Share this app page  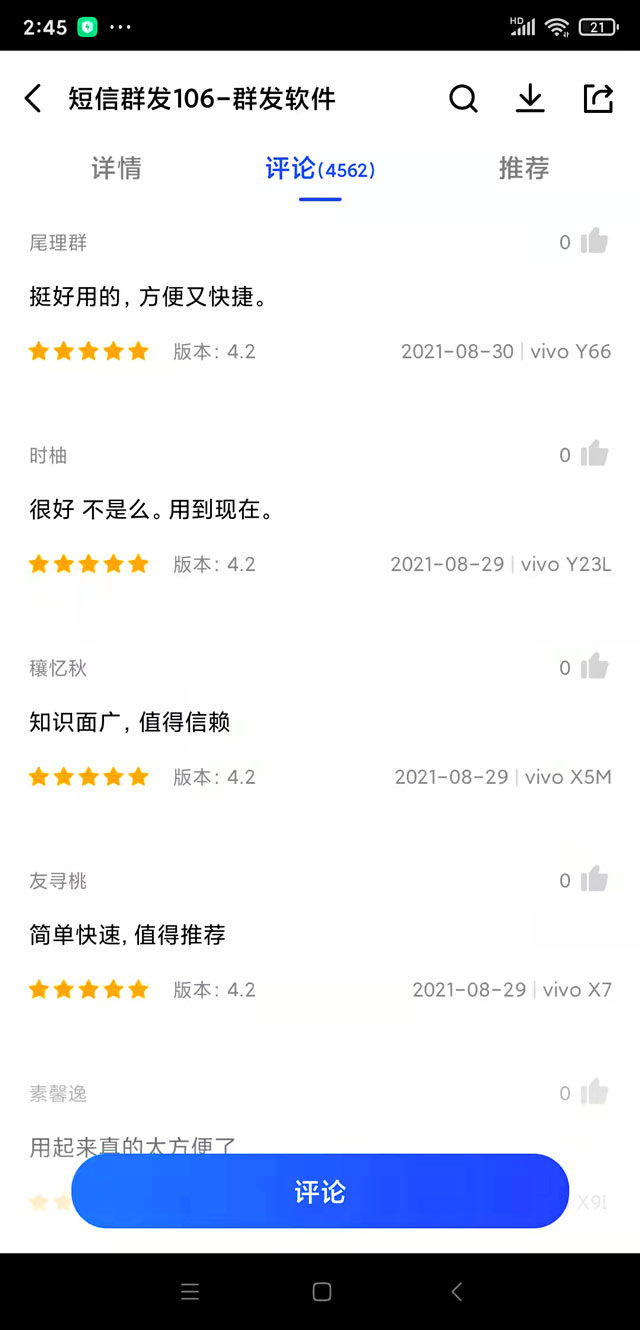[x=597, y=98]
